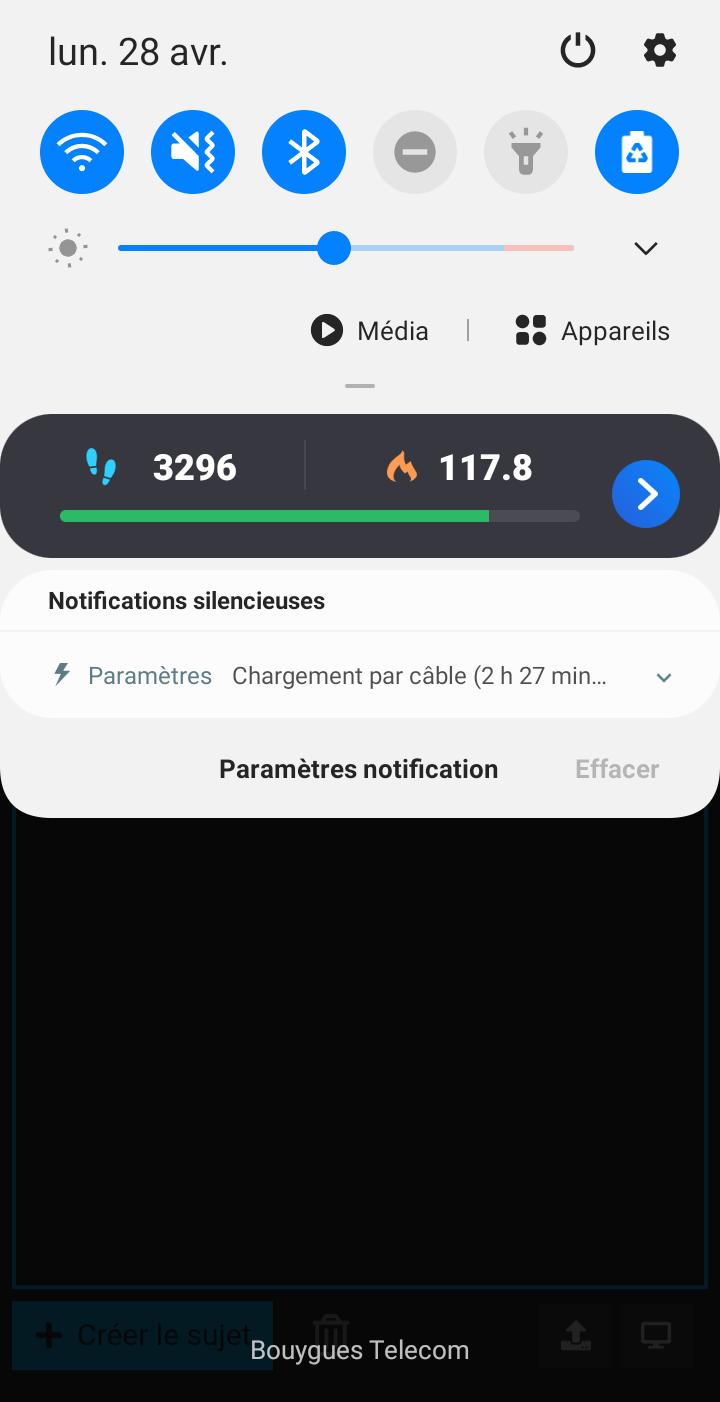The width and height of the screenshot is (720, 1402).
Task: Expand the quick settings panel
Action: [x=646, y=248]
